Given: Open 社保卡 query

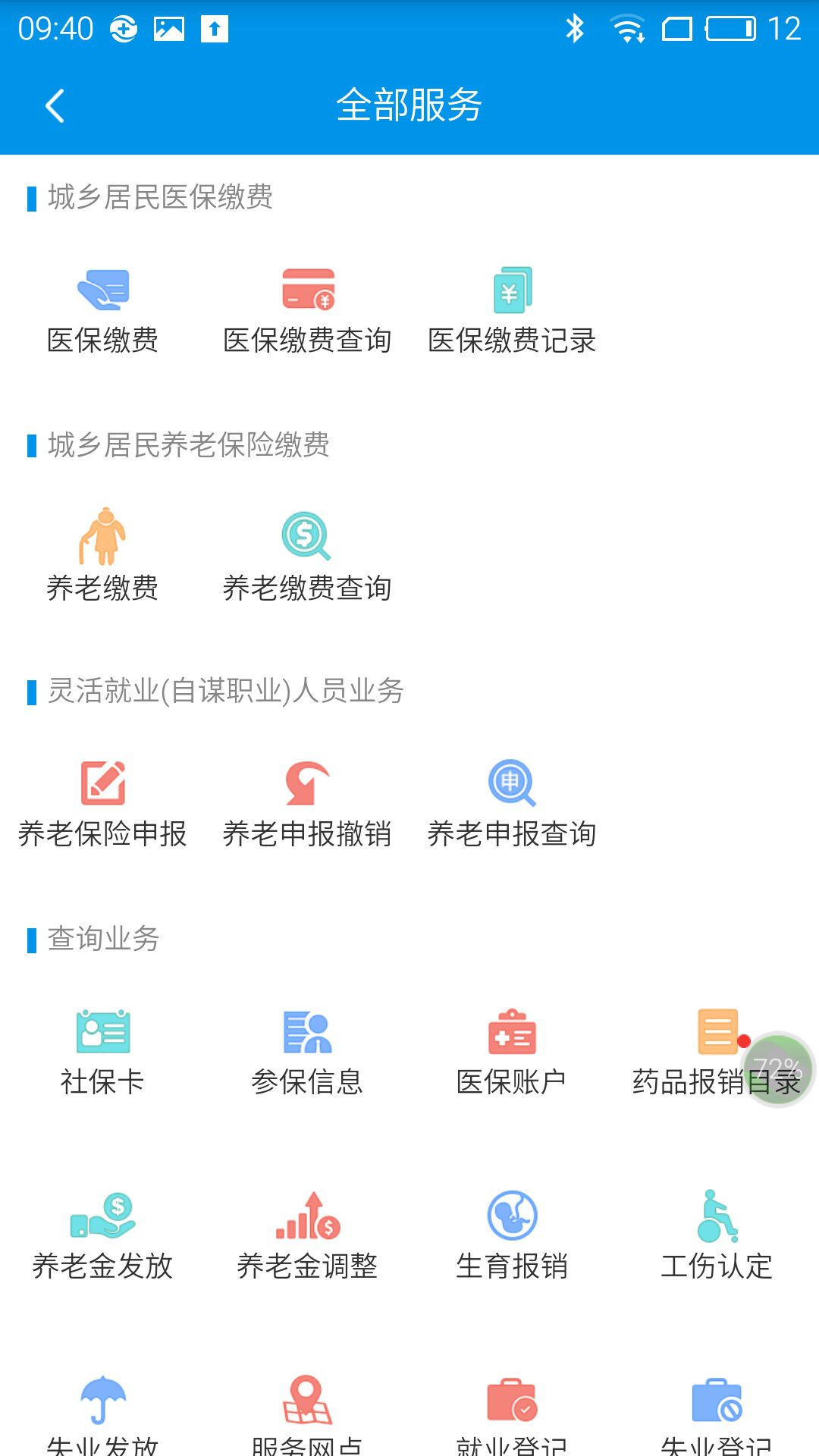Looking at the screenshot, I should 102,1052.
